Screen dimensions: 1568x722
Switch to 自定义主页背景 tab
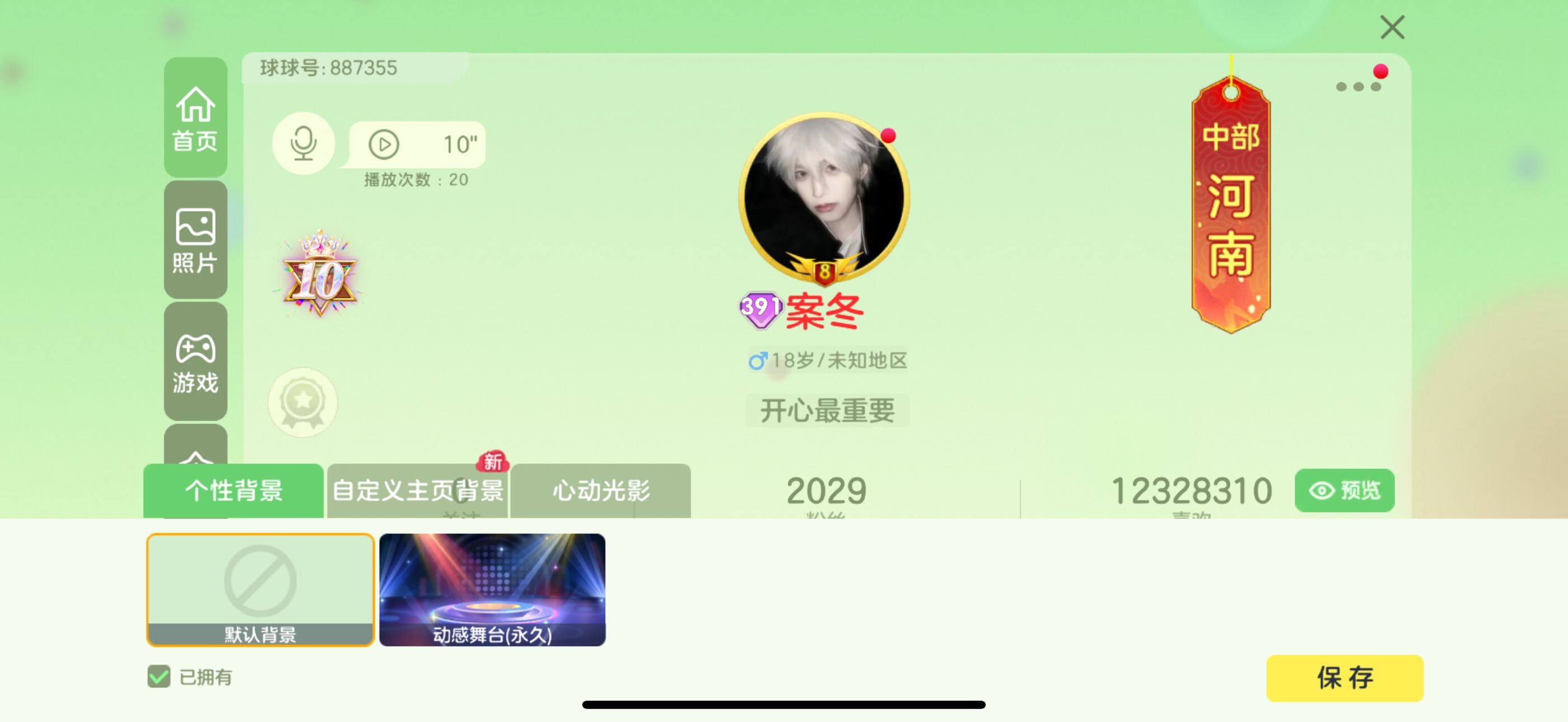coord(418,491)
